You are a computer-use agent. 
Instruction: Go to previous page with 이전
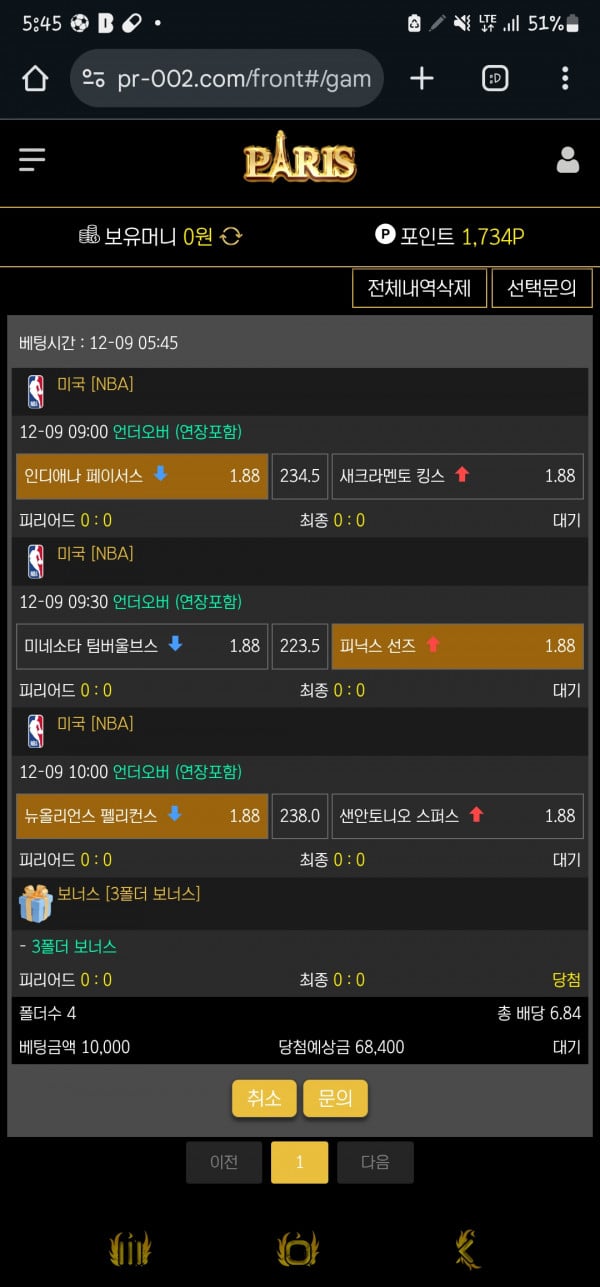pos(224,1162)
